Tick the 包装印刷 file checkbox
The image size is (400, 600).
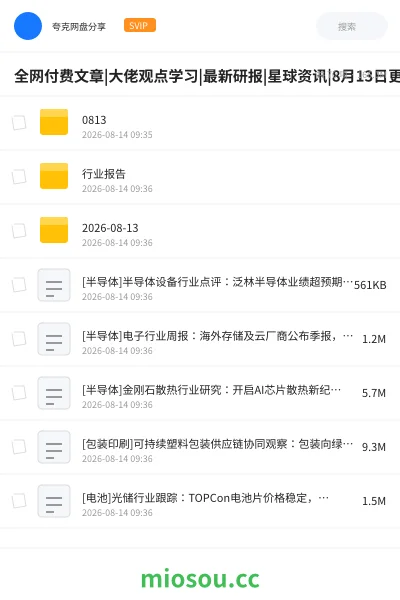(x=19, y=447)
